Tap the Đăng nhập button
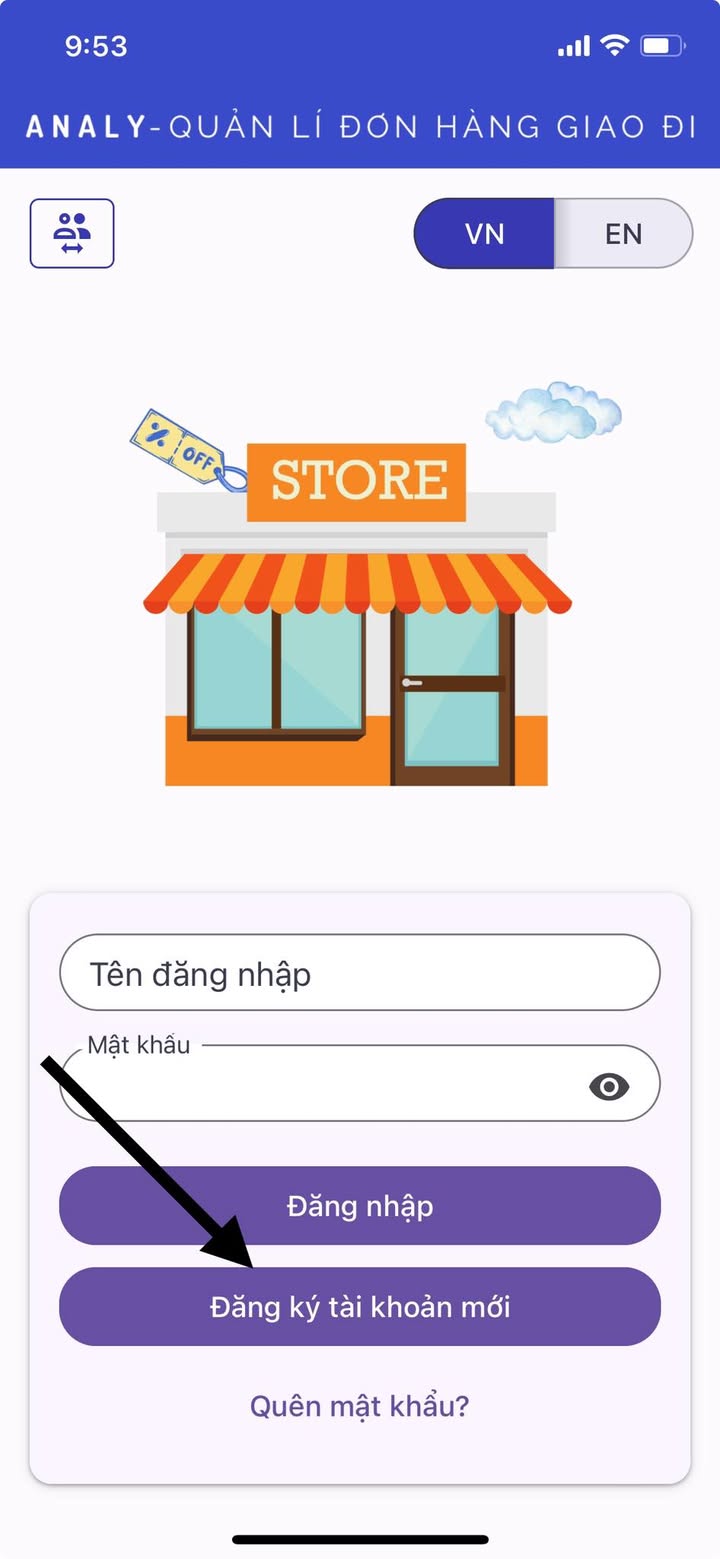The image size is (720, 1559). (360, 1206)
